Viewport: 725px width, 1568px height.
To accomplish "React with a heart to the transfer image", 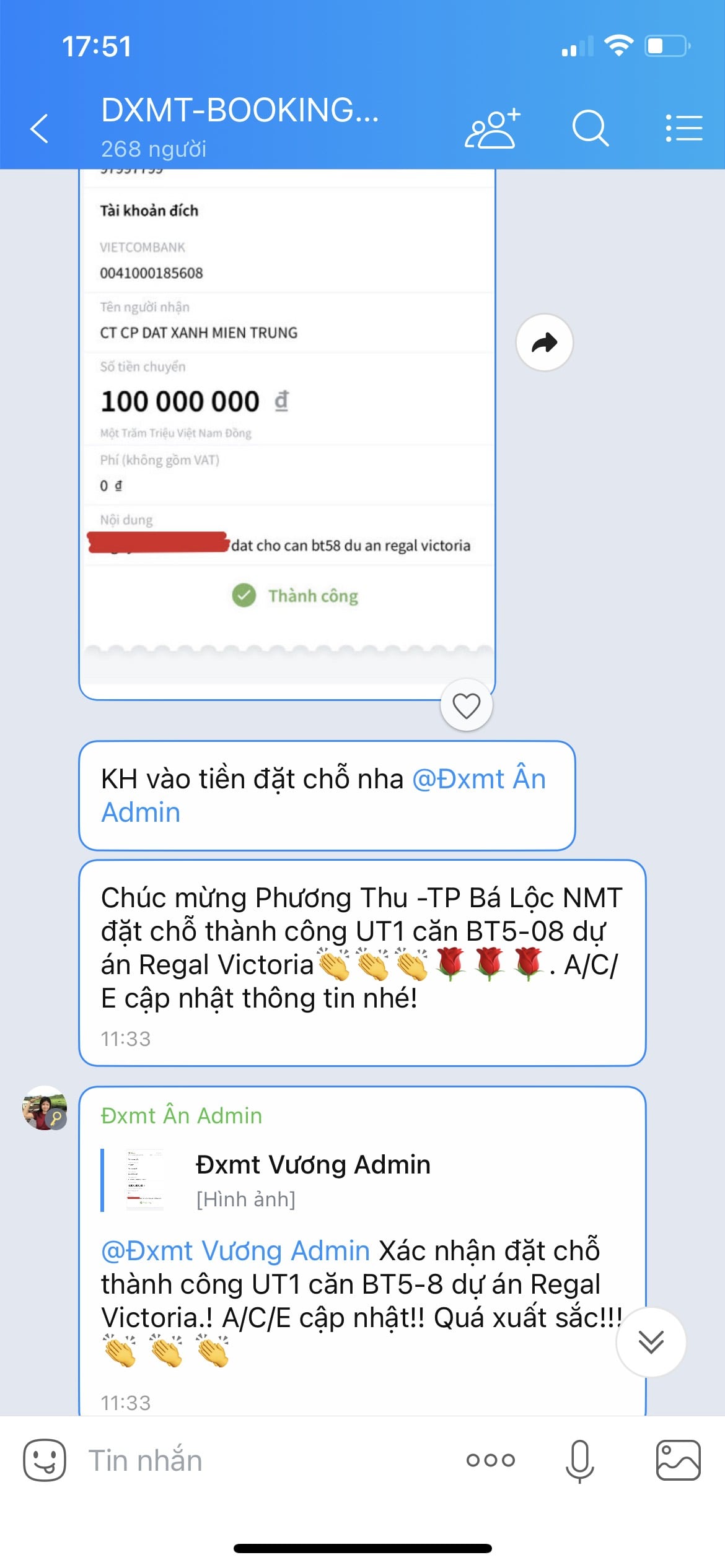I will (x=466, y=705).
